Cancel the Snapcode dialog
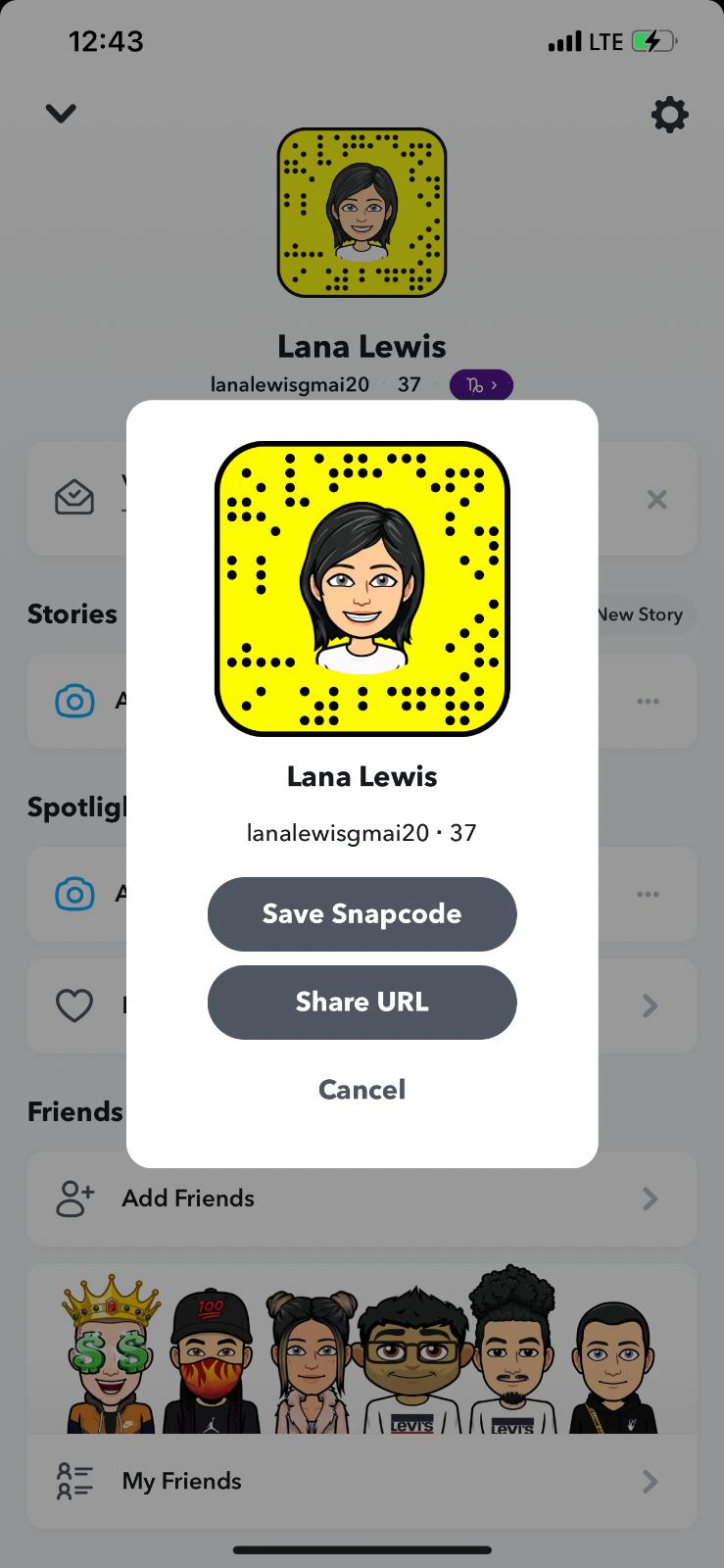The height and width of the screenshot is (1568, 724). tap(362, 1089)
